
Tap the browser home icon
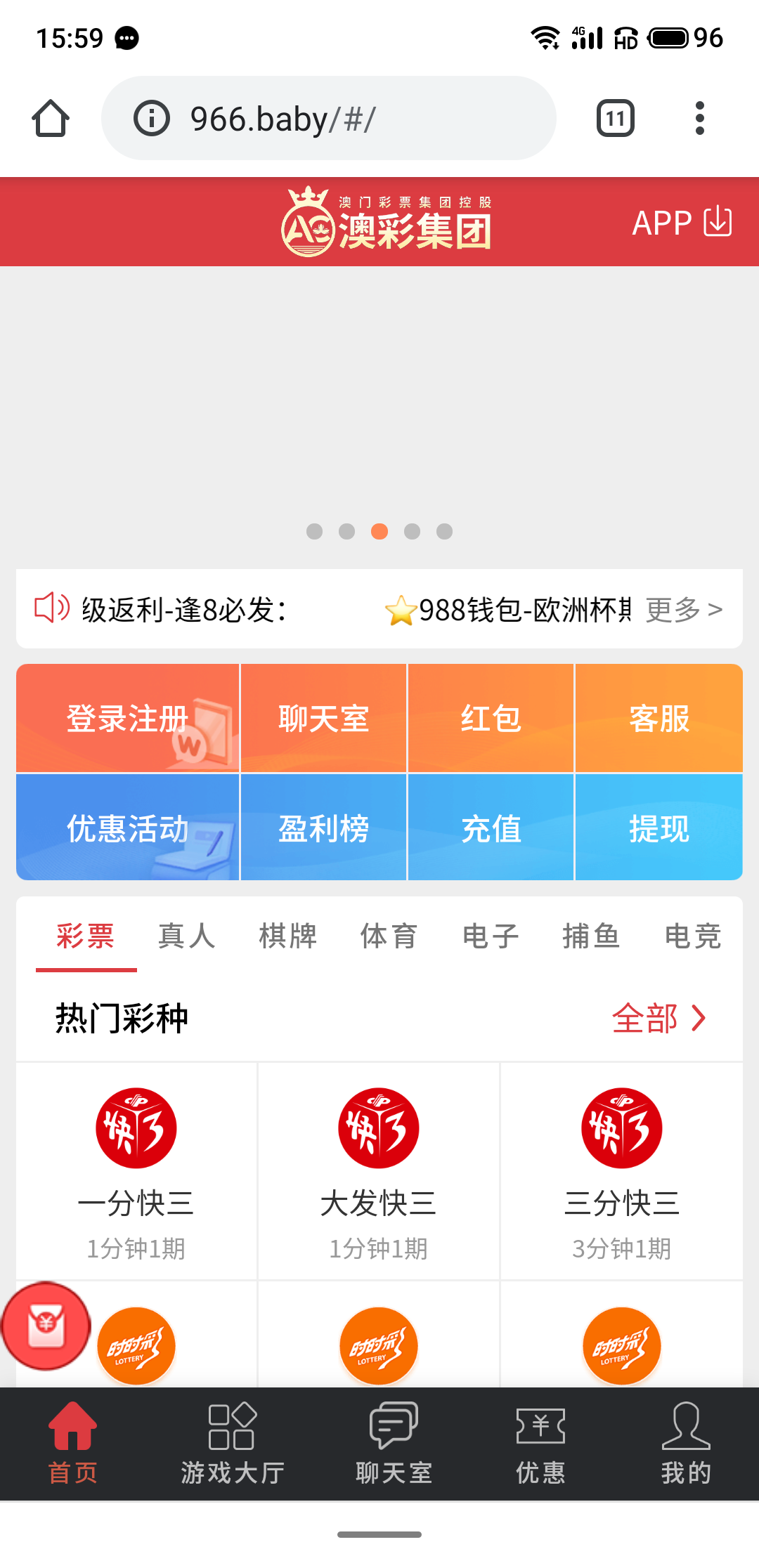coord(50,117)
